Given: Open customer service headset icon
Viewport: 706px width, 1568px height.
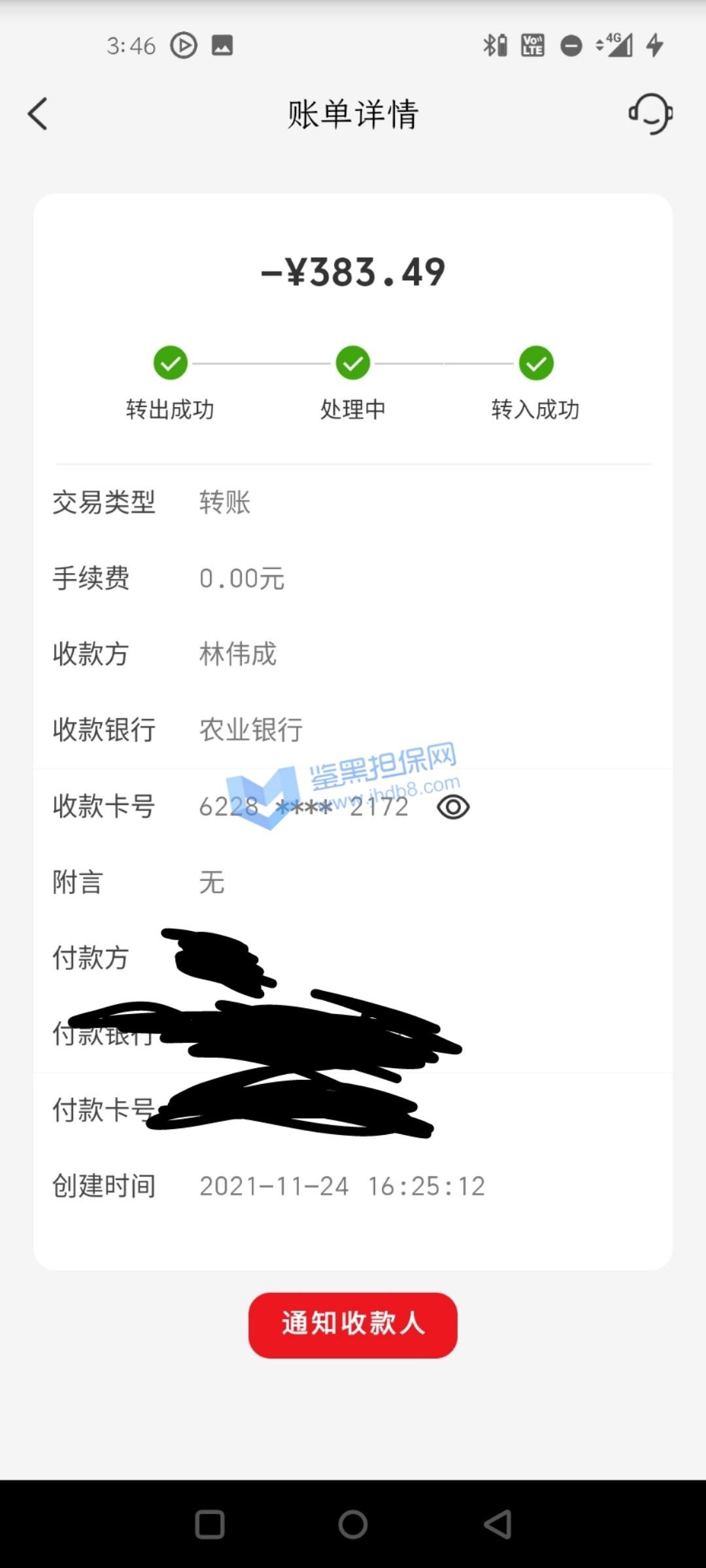Looking at the screenshot, I should coord(650,114).
